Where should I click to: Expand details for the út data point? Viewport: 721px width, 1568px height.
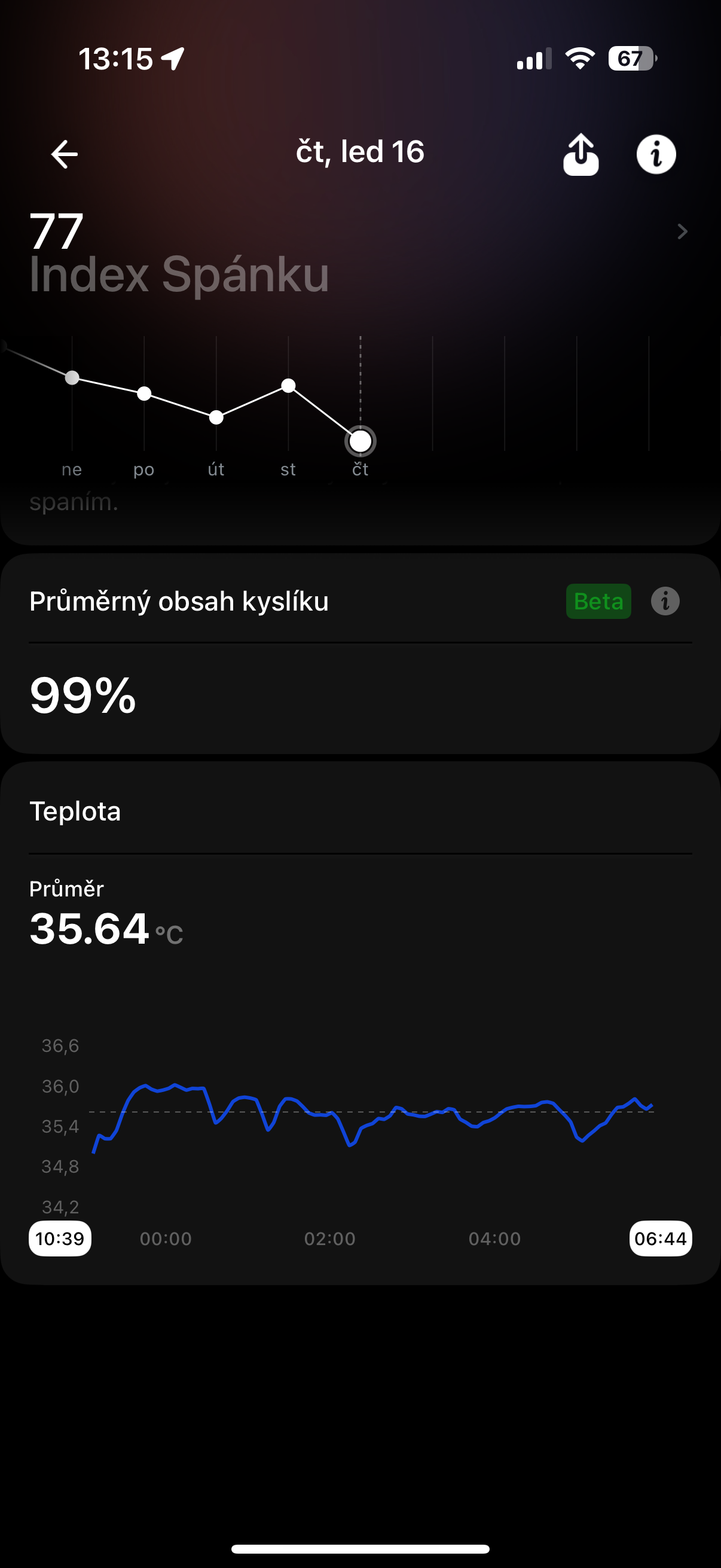tap(216, 417)
